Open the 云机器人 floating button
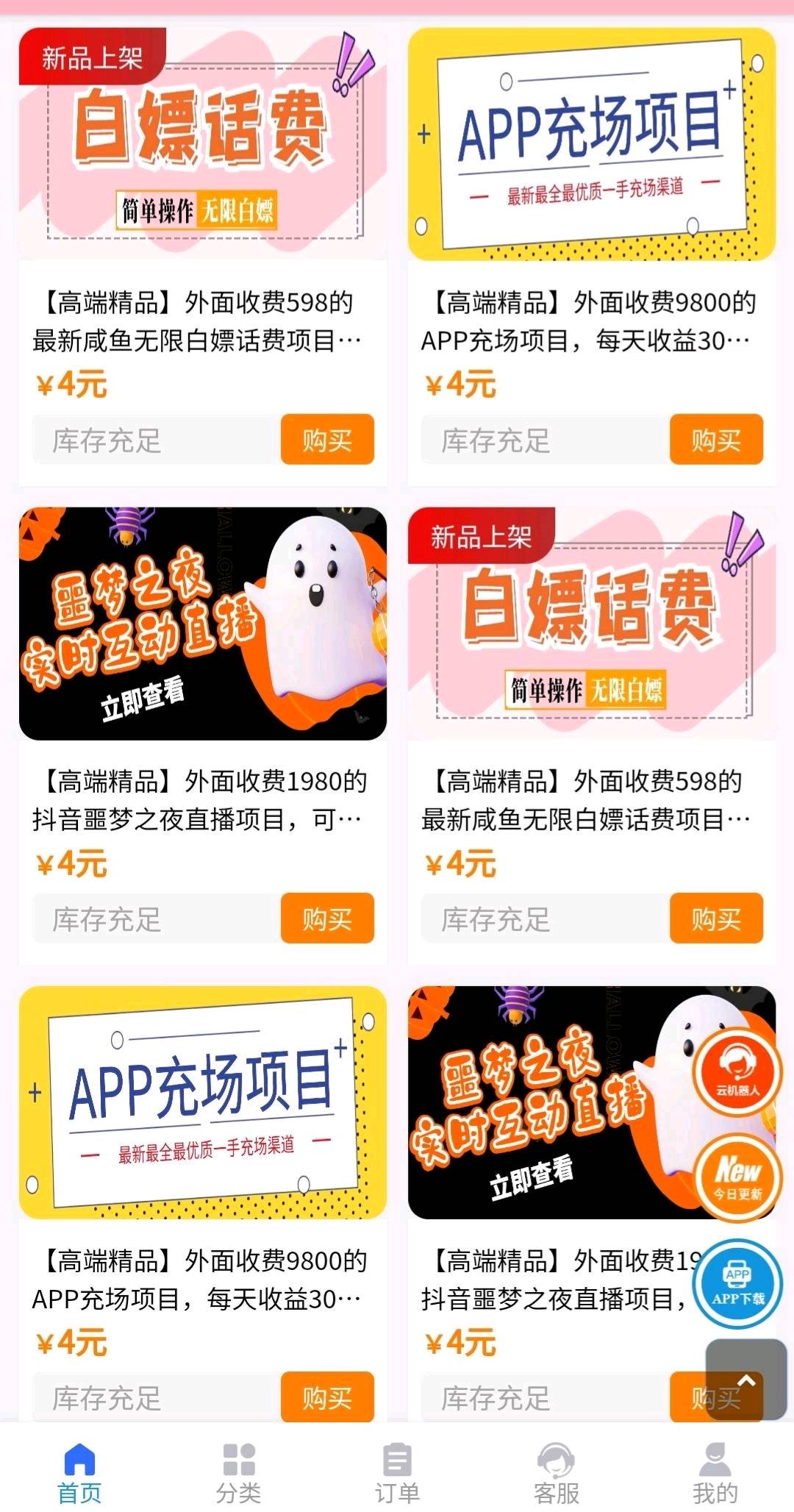This screenshot has width=794, height=1512. 737,1069
